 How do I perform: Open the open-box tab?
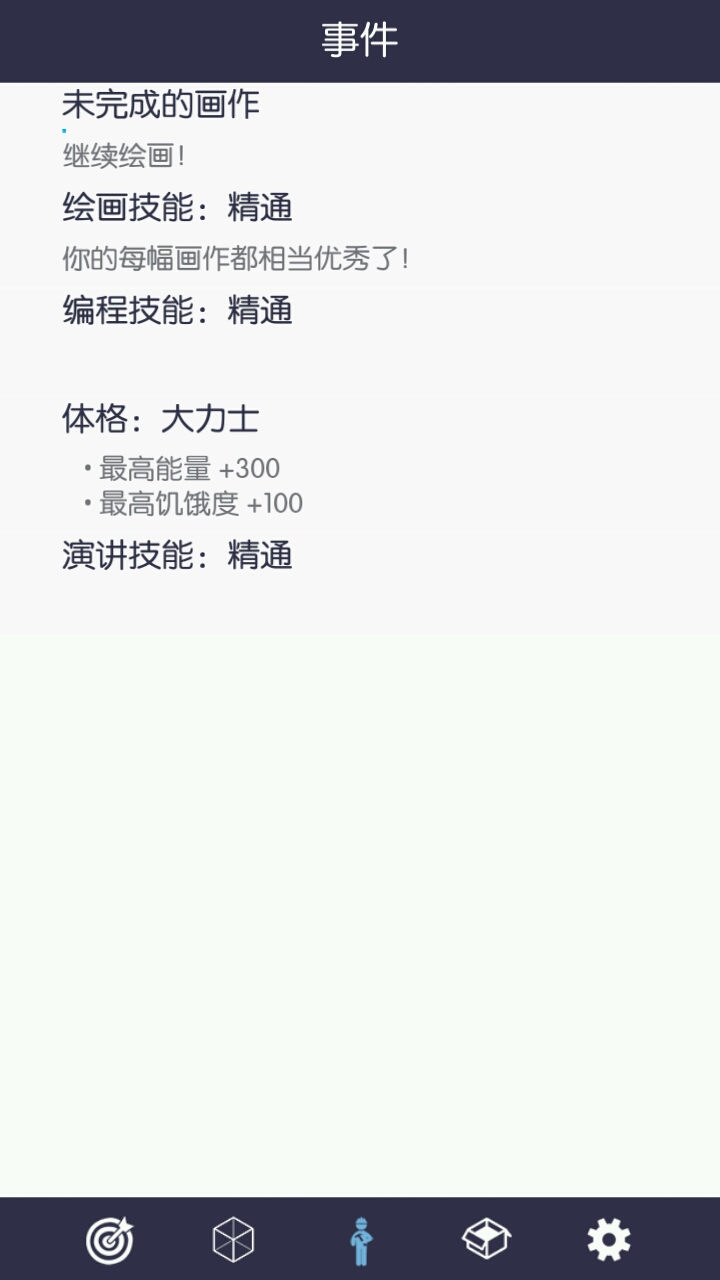(x=486, y=1241)
